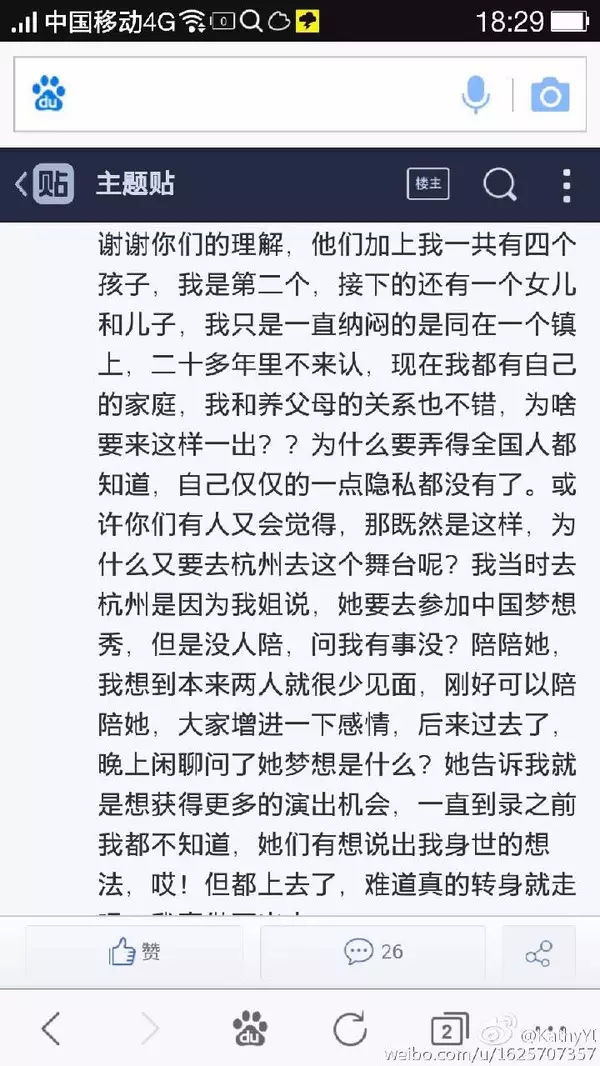Screen dimensions: 600x1066
Task: Open camera image search
Action: (549, 95)
